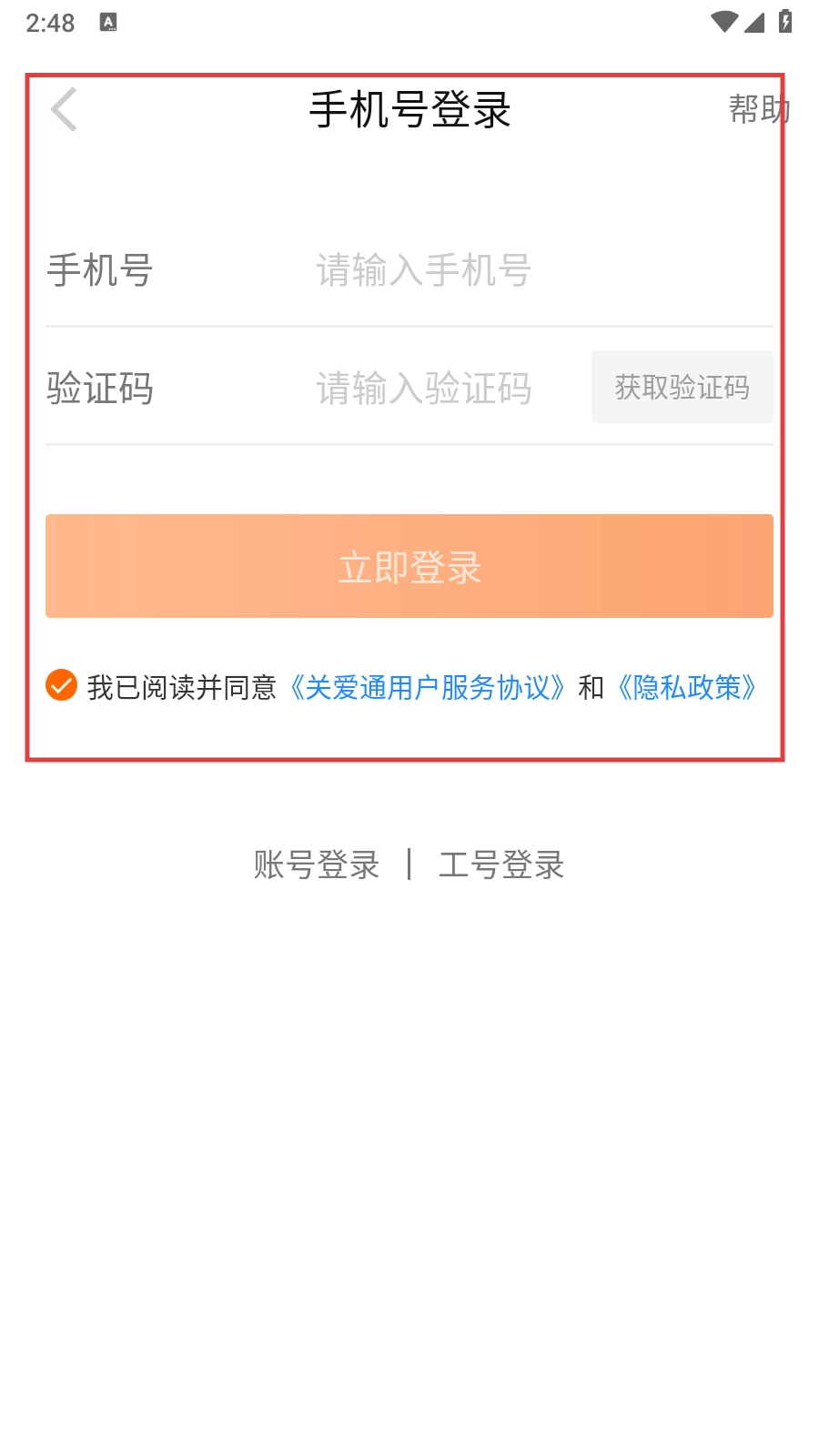Switch to 账号登录 account login
Screen dimensions: 819x1456
tap(316, 864)
